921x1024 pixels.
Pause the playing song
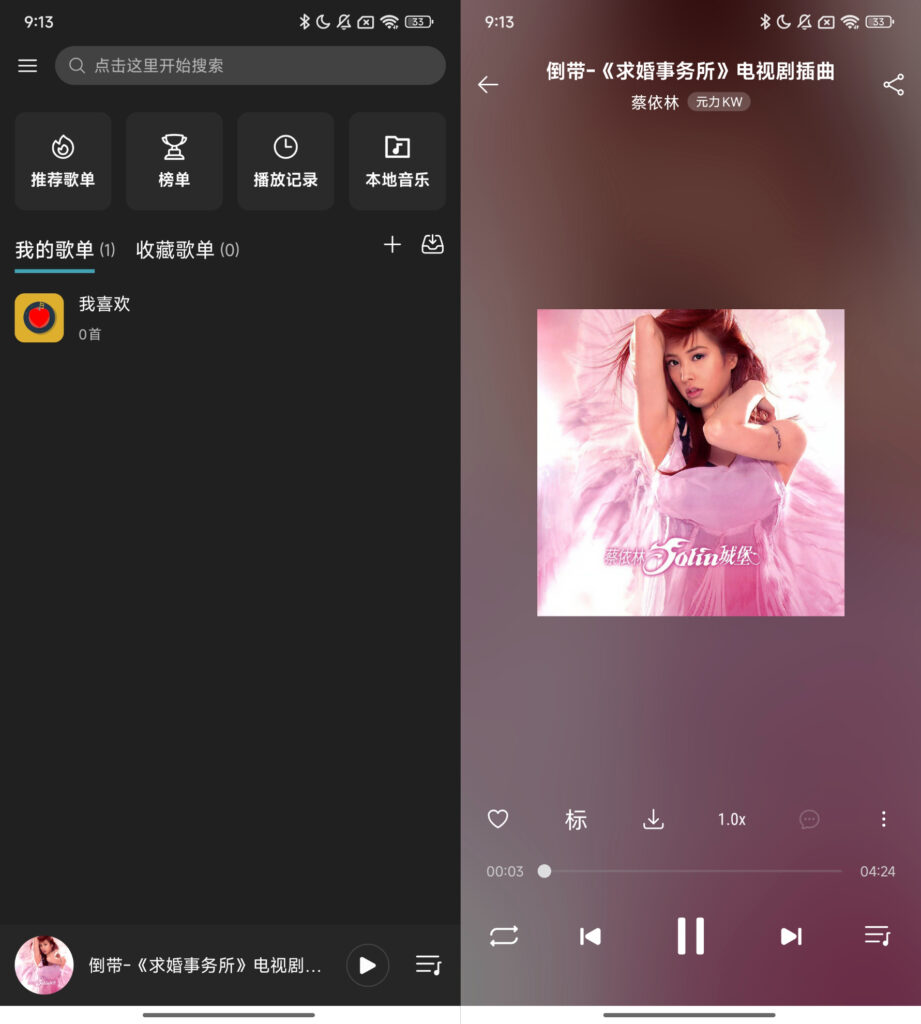690,936
